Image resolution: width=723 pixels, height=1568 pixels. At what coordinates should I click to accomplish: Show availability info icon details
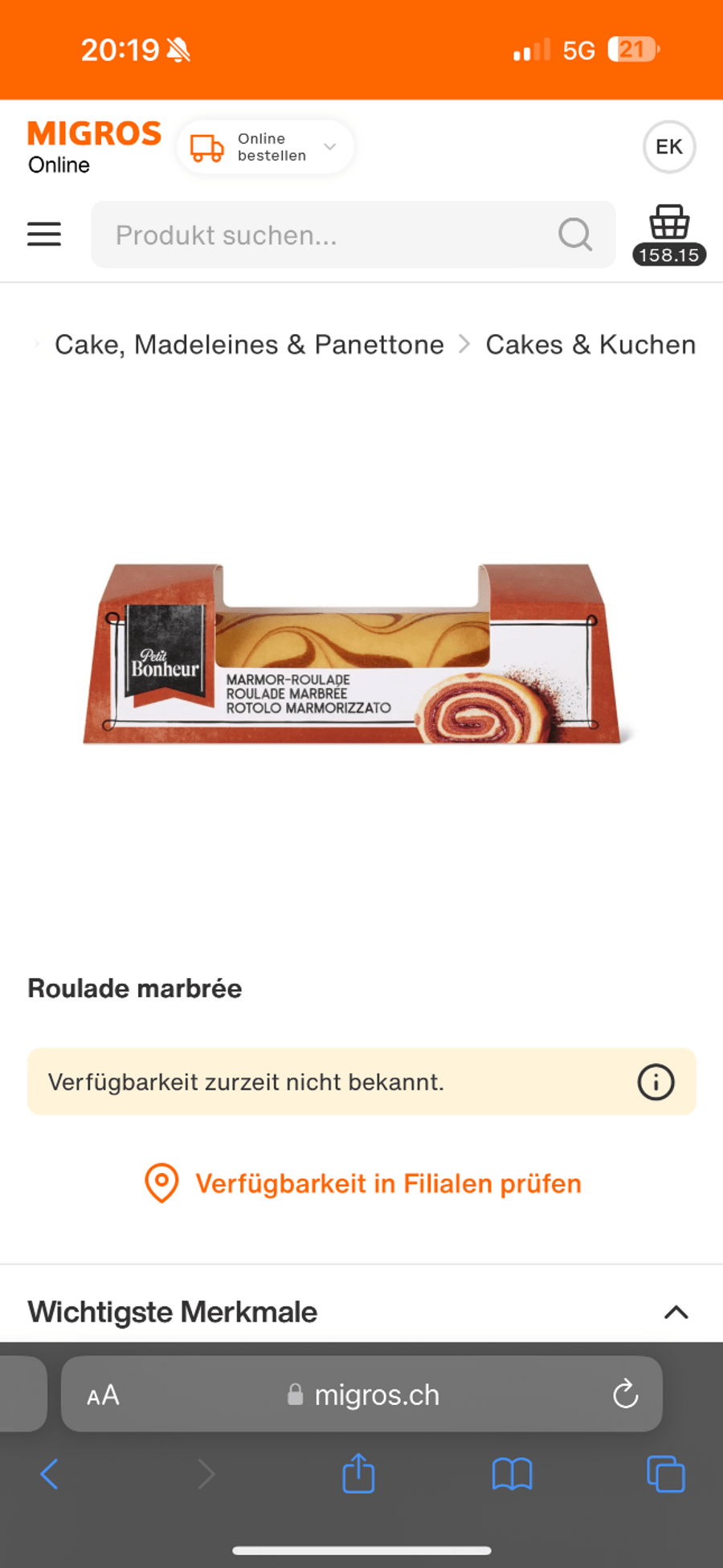[x=656, y=1082]
